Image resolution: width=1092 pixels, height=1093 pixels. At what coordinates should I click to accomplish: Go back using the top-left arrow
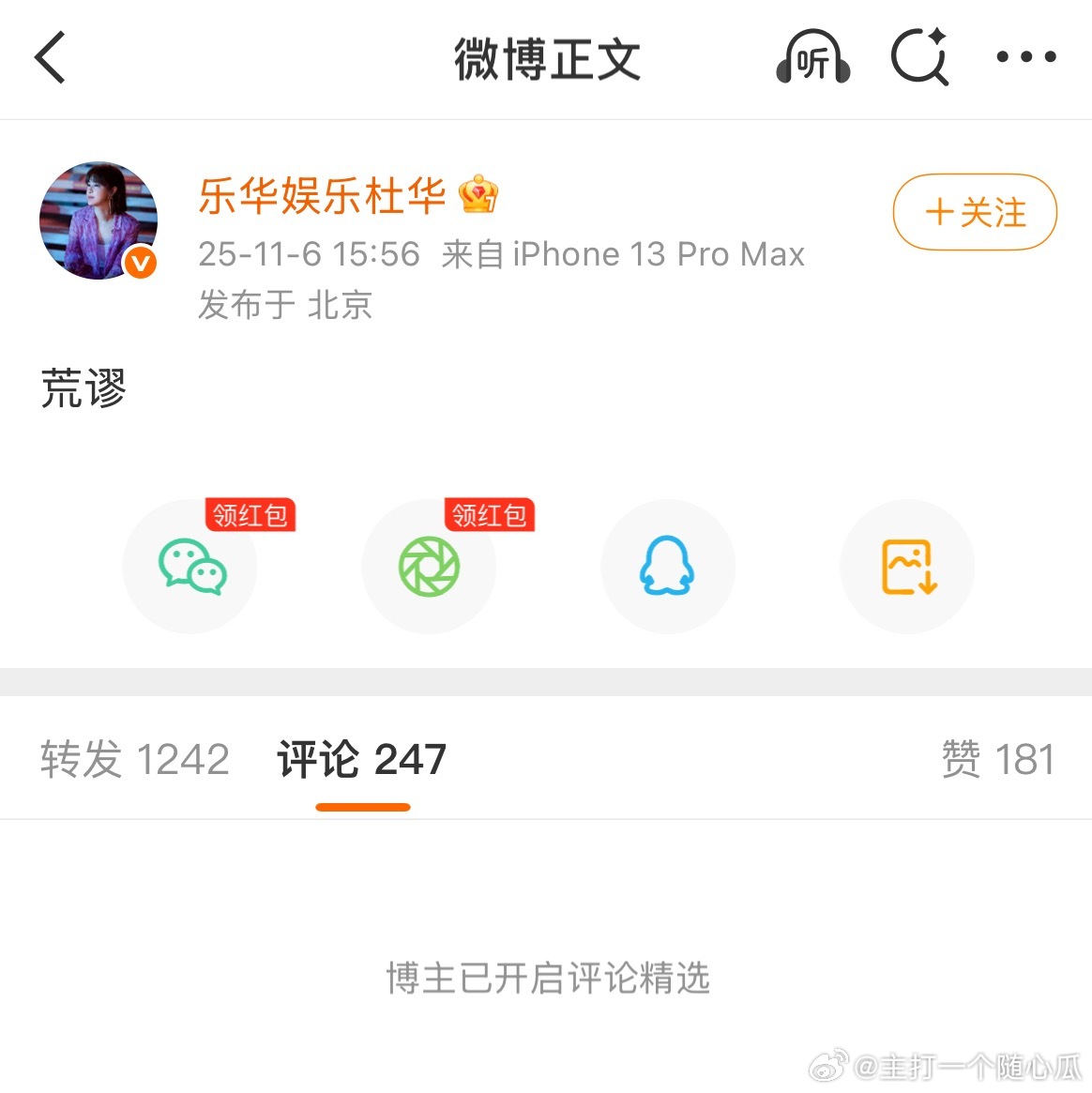coord(50,58)
